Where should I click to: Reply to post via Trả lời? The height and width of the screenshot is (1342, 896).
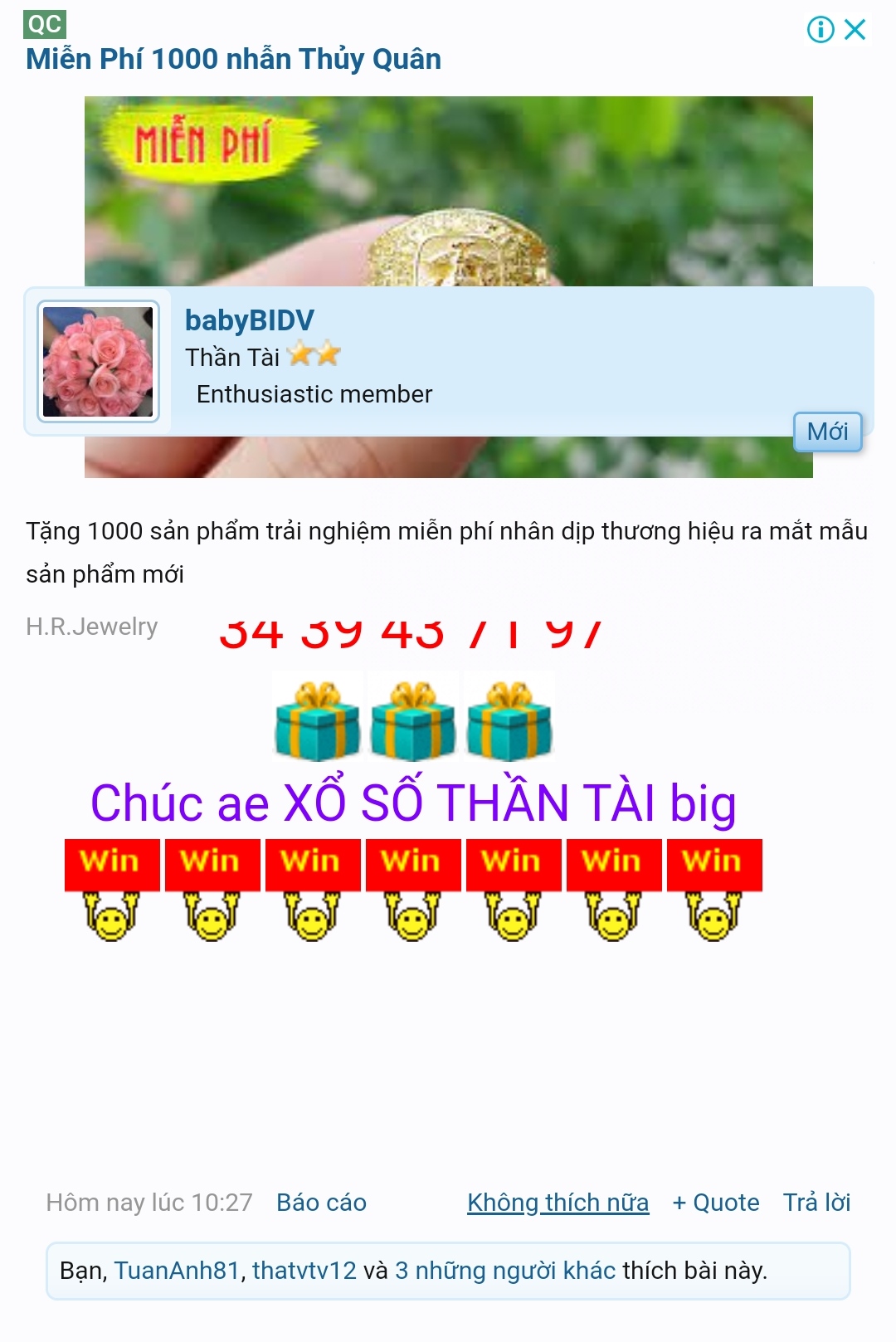tap(816, 1203)
